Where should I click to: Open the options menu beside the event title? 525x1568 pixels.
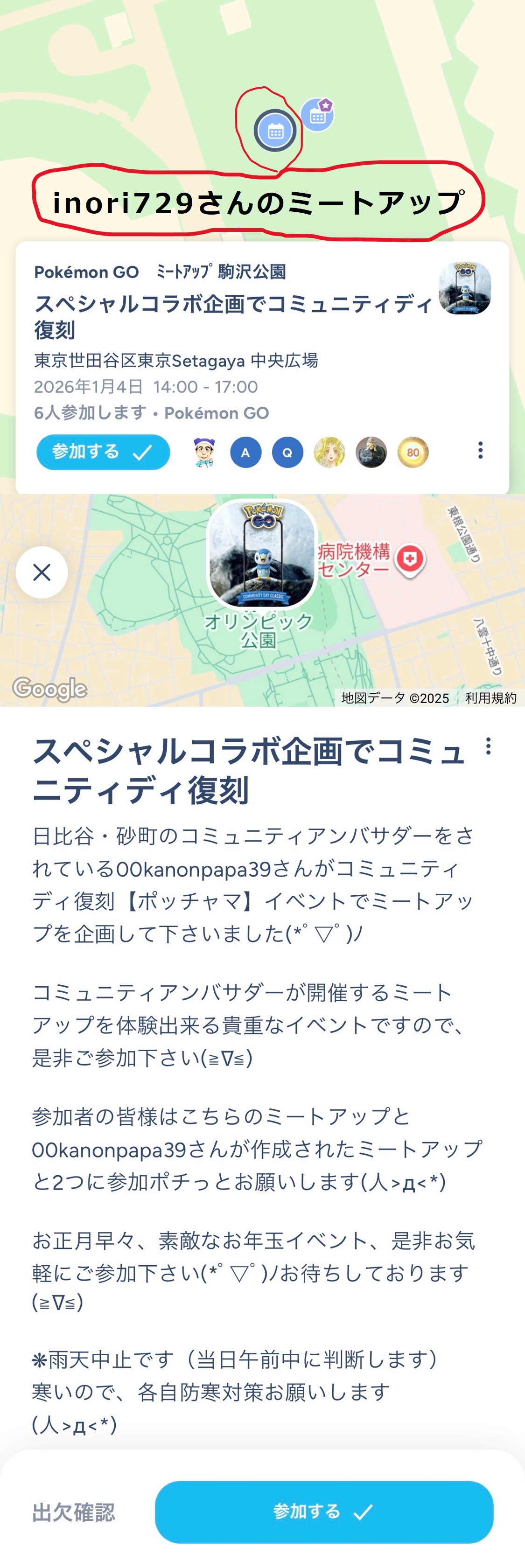coord(488,746)
